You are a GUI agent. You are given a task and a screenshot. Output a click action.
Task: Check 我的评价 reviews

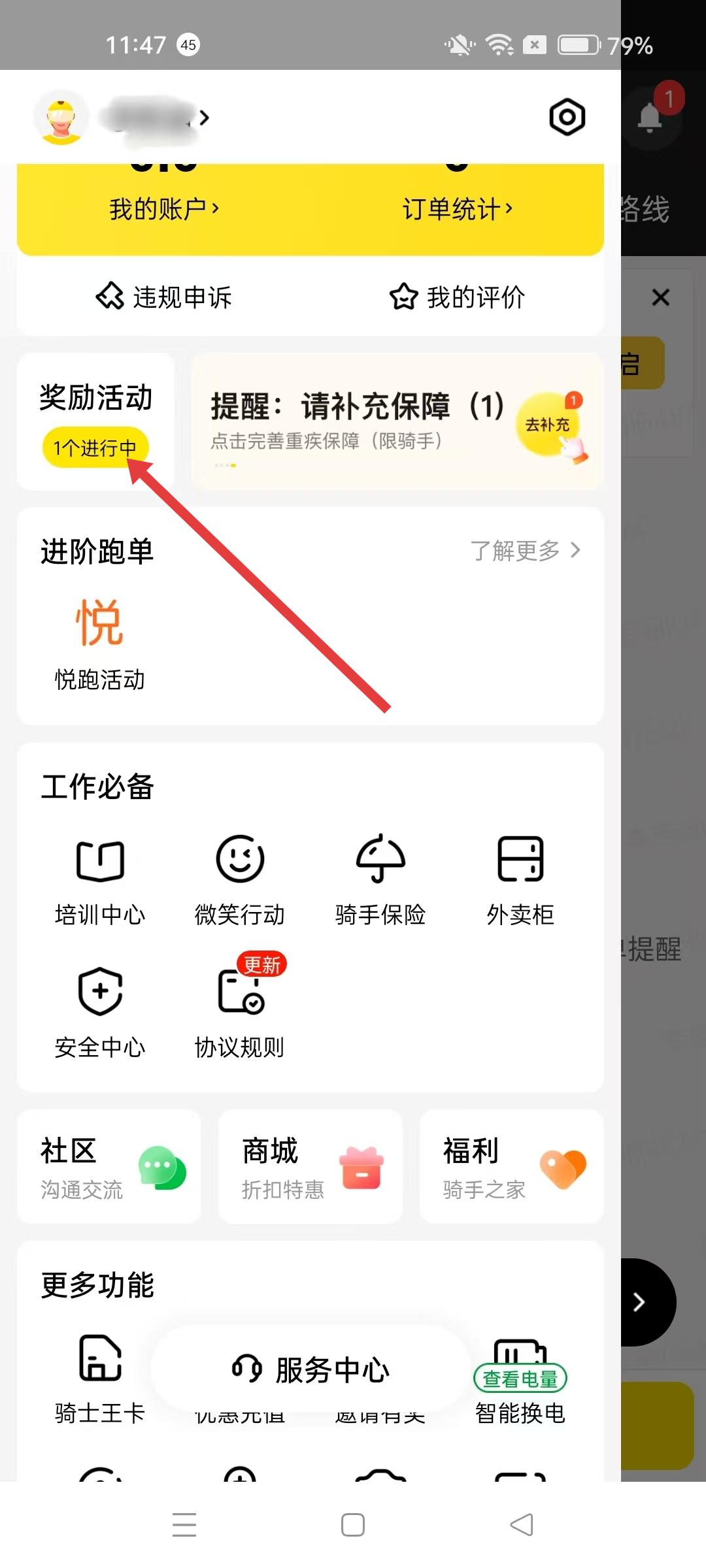(x=457, y=297)
